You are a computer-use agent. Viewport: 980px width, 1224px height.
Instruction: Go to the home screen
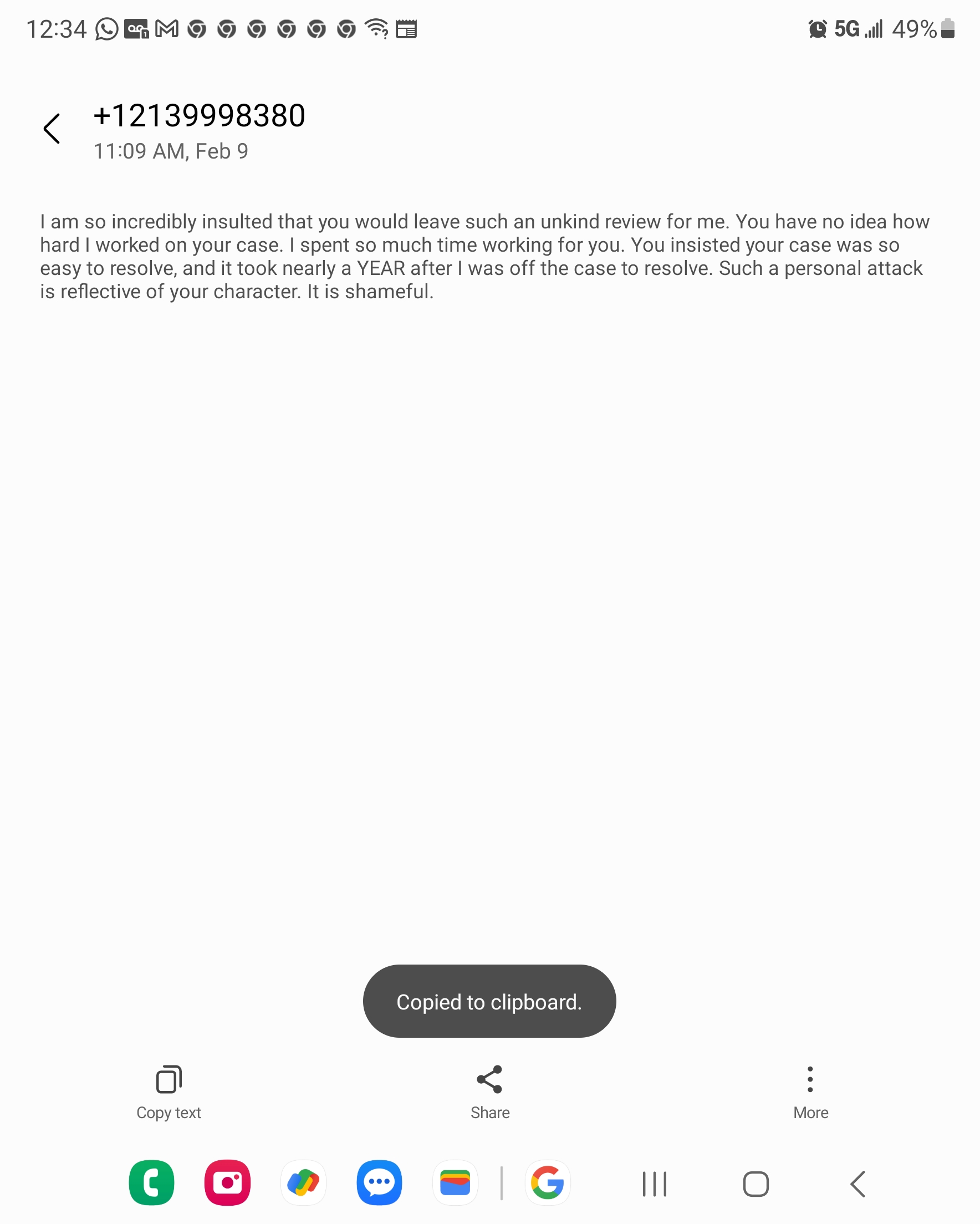(756, 1184)
